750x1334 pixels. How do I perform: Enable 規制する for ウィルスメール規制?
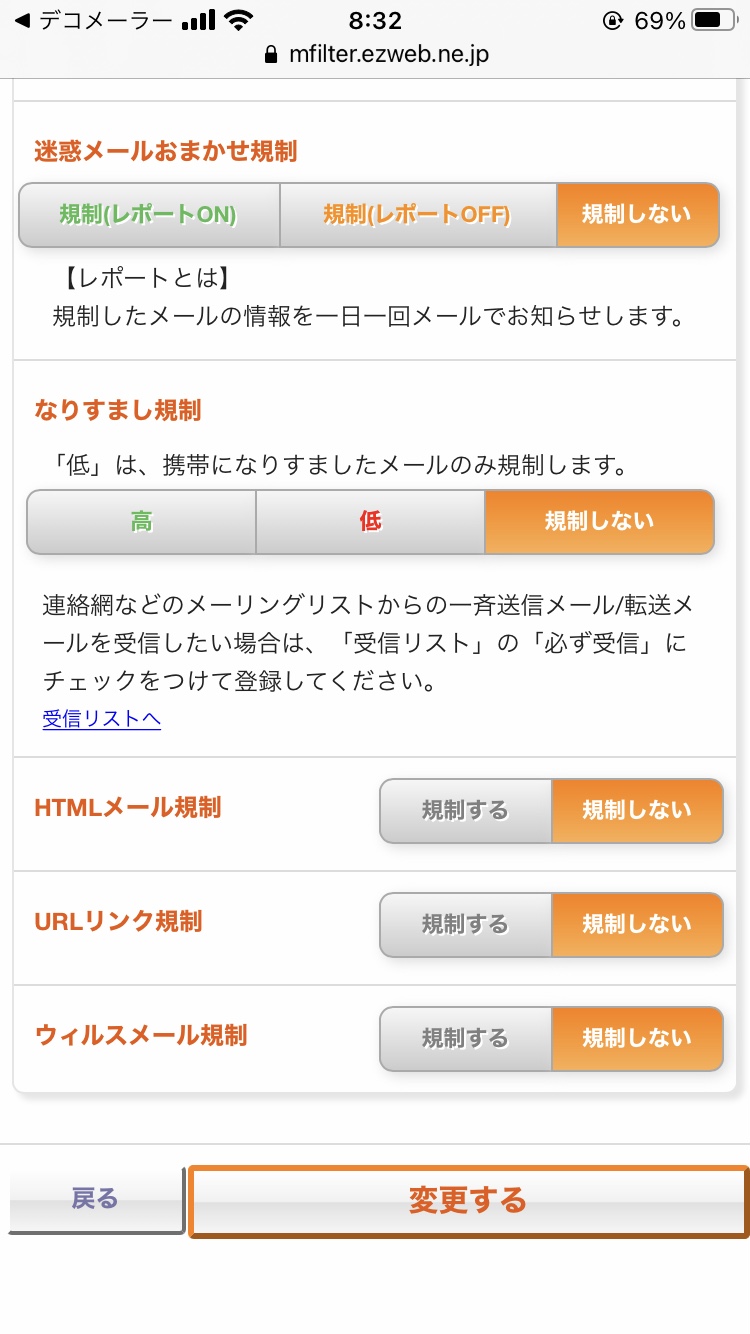tap(465, 1038)
